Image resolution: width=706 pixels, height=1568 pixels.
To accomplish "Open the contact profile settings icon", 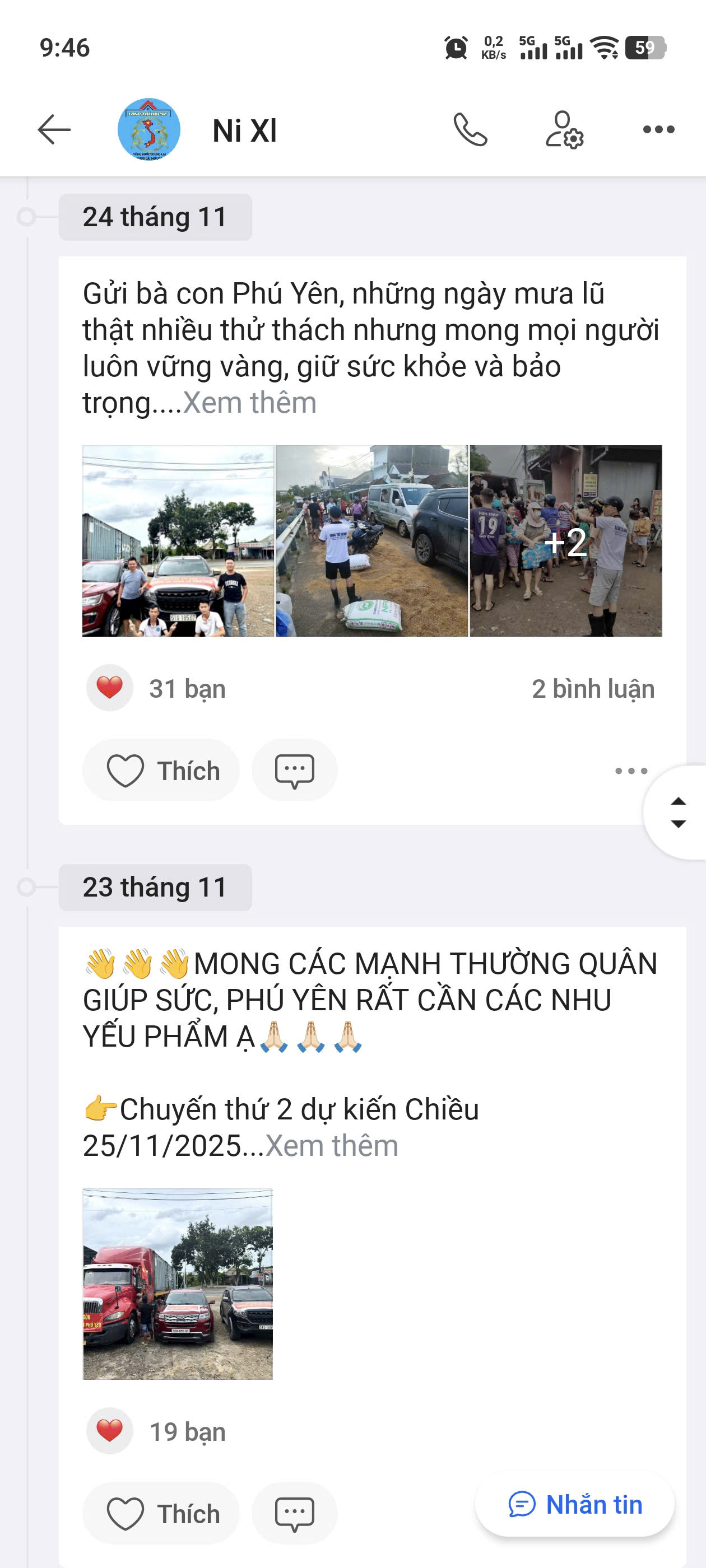I will pos(561,130).
